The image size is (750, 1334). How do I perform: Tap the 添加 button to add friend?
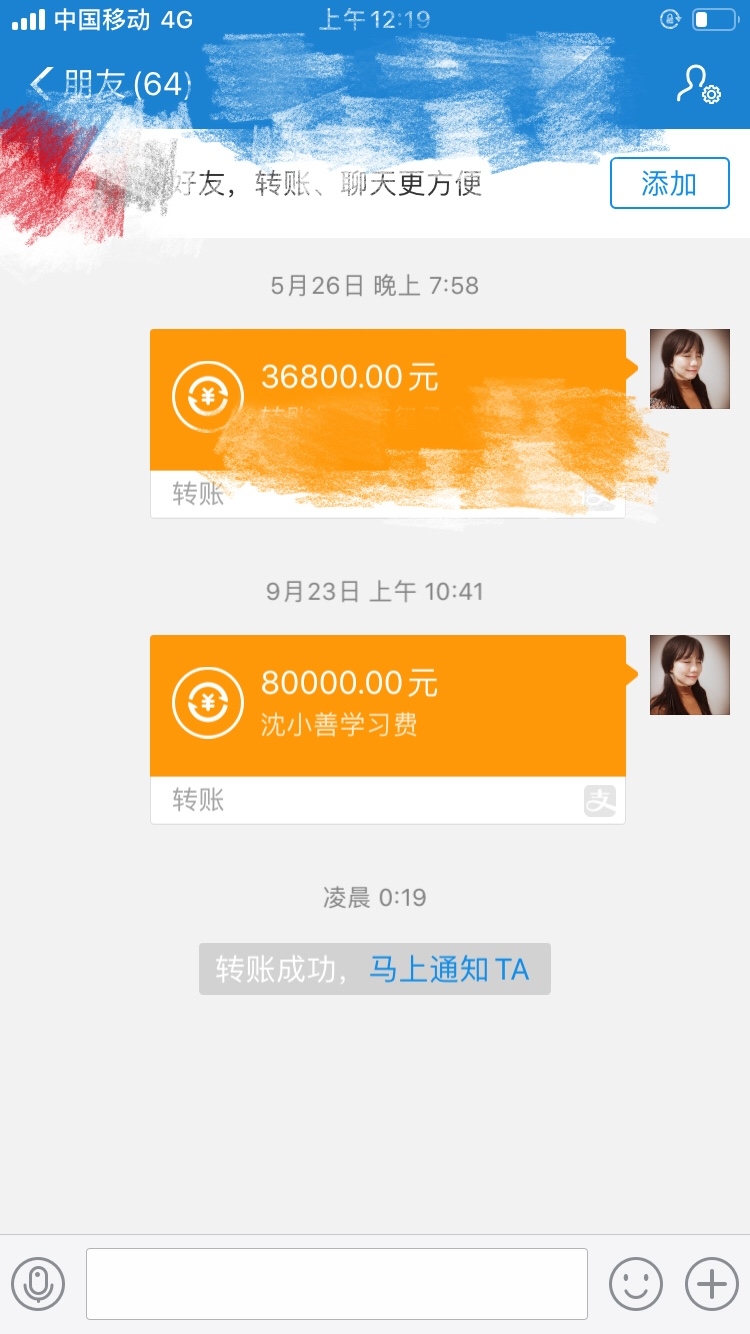[x=669, y=182]
